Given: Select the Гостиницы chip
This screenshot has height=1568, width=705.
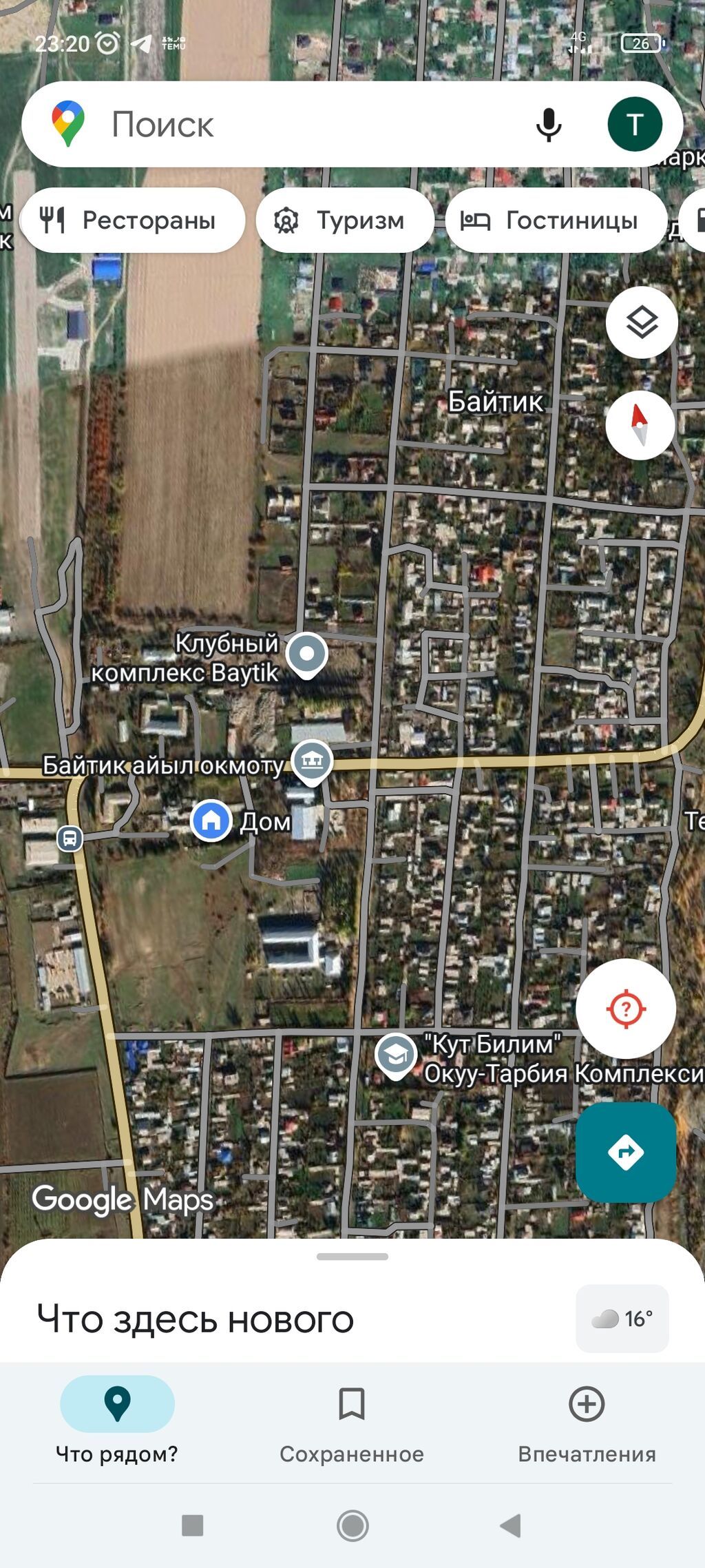Looking at the screenshot, I should [x=556, y=220].
